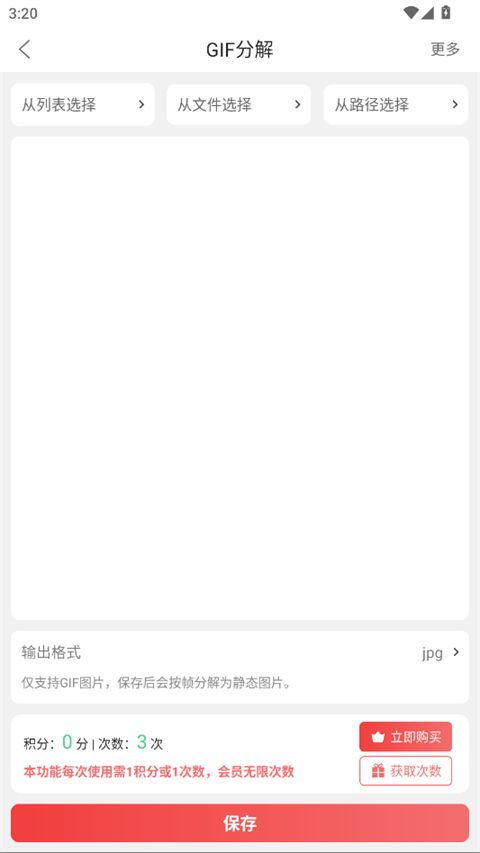Tap 立即购买 button

coord(405,737)
